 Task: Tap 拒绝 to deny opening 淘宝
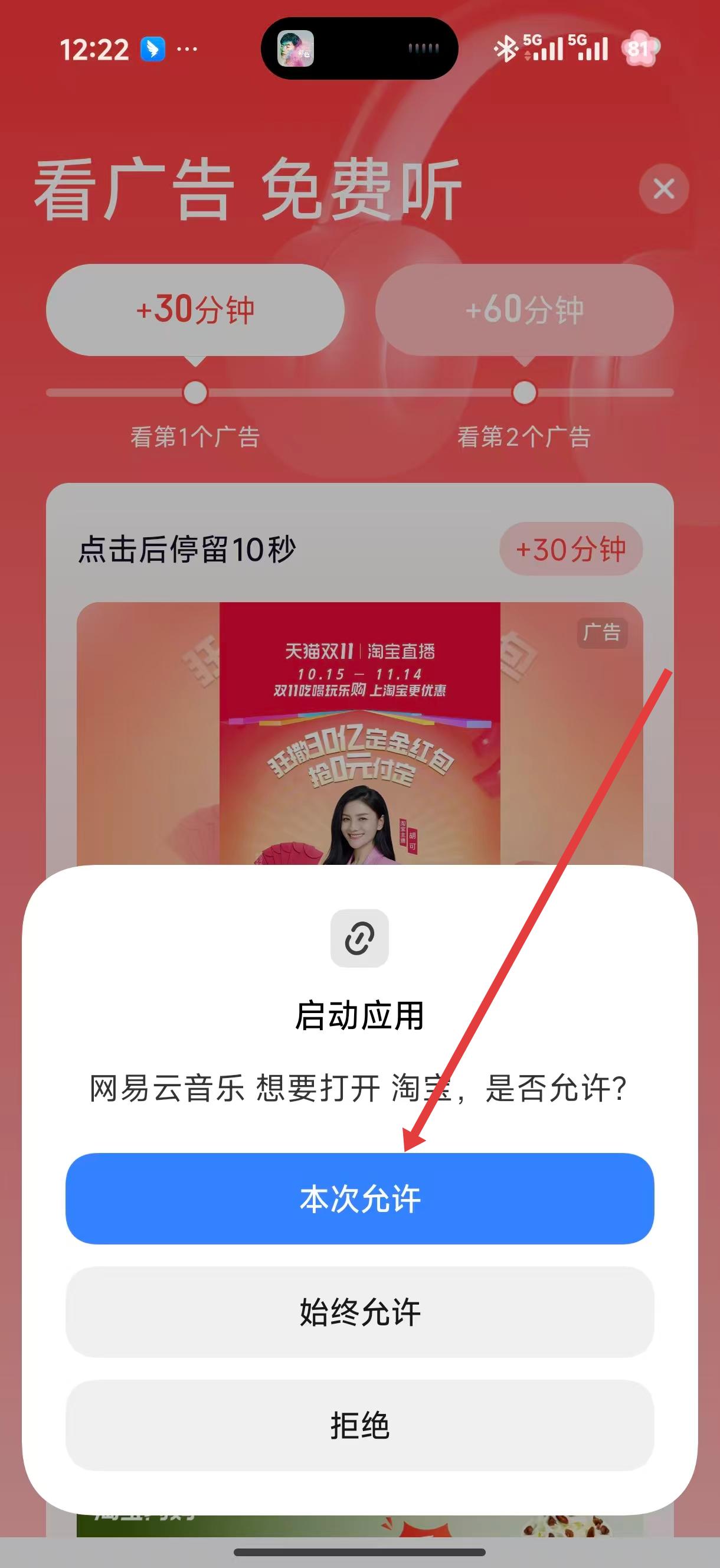pos(359,1426)
